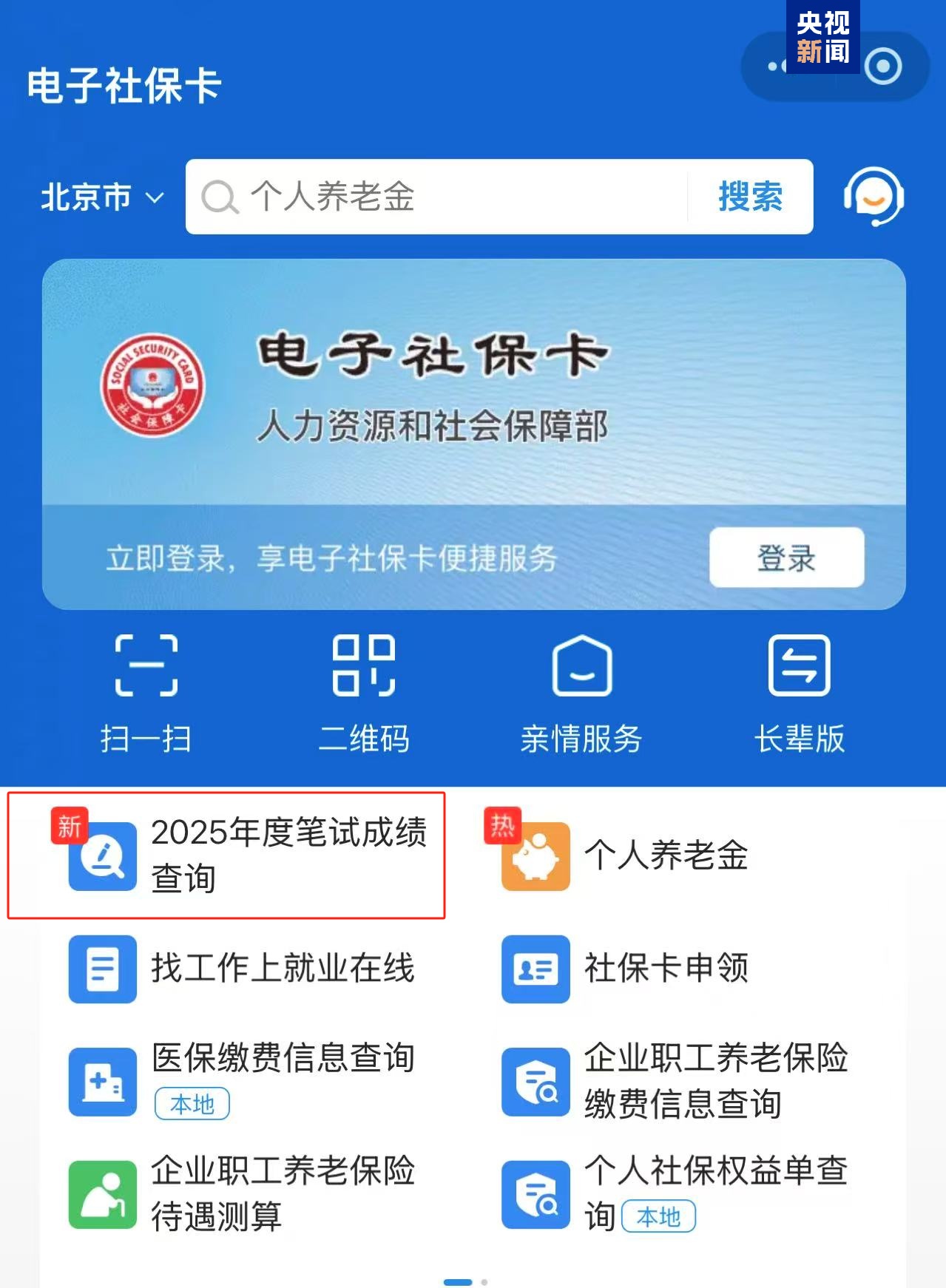946x1288 pixels.
Task: Tap the 登录 button
Action: (x=786, y=557)
